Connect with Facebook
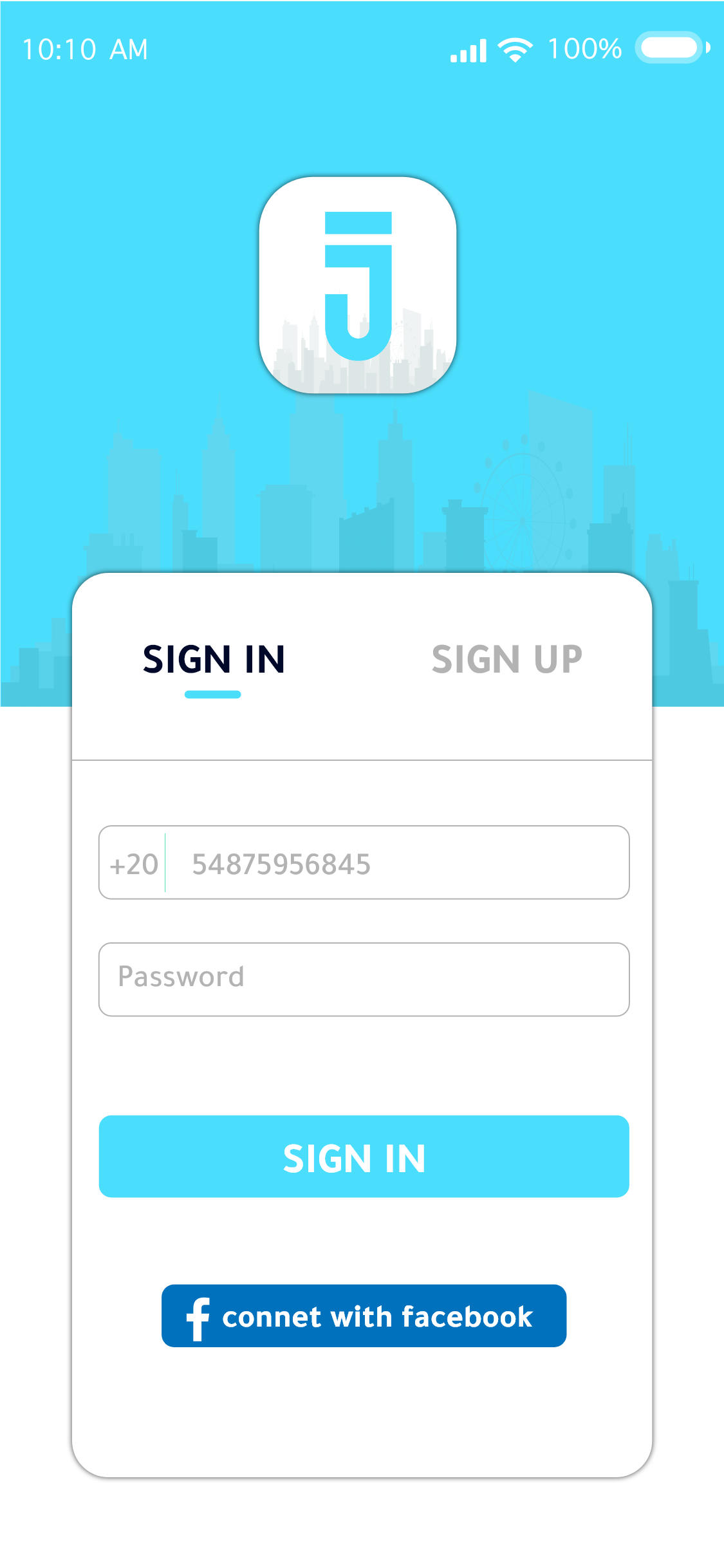This screenshot has height=1568, width=724. [364, 1316]
